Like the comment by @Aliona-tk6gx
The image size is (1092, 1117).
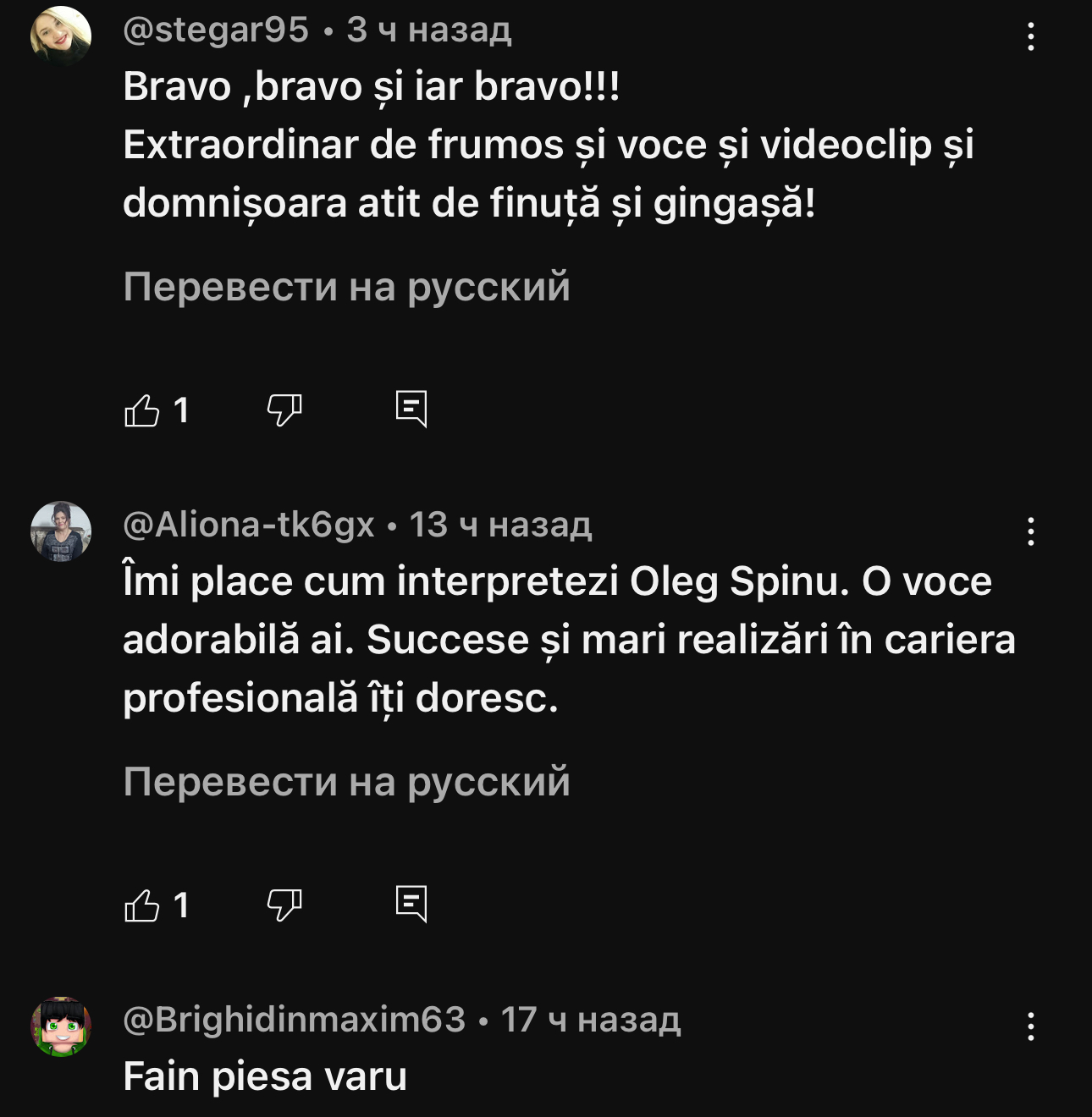click(142, 905)
